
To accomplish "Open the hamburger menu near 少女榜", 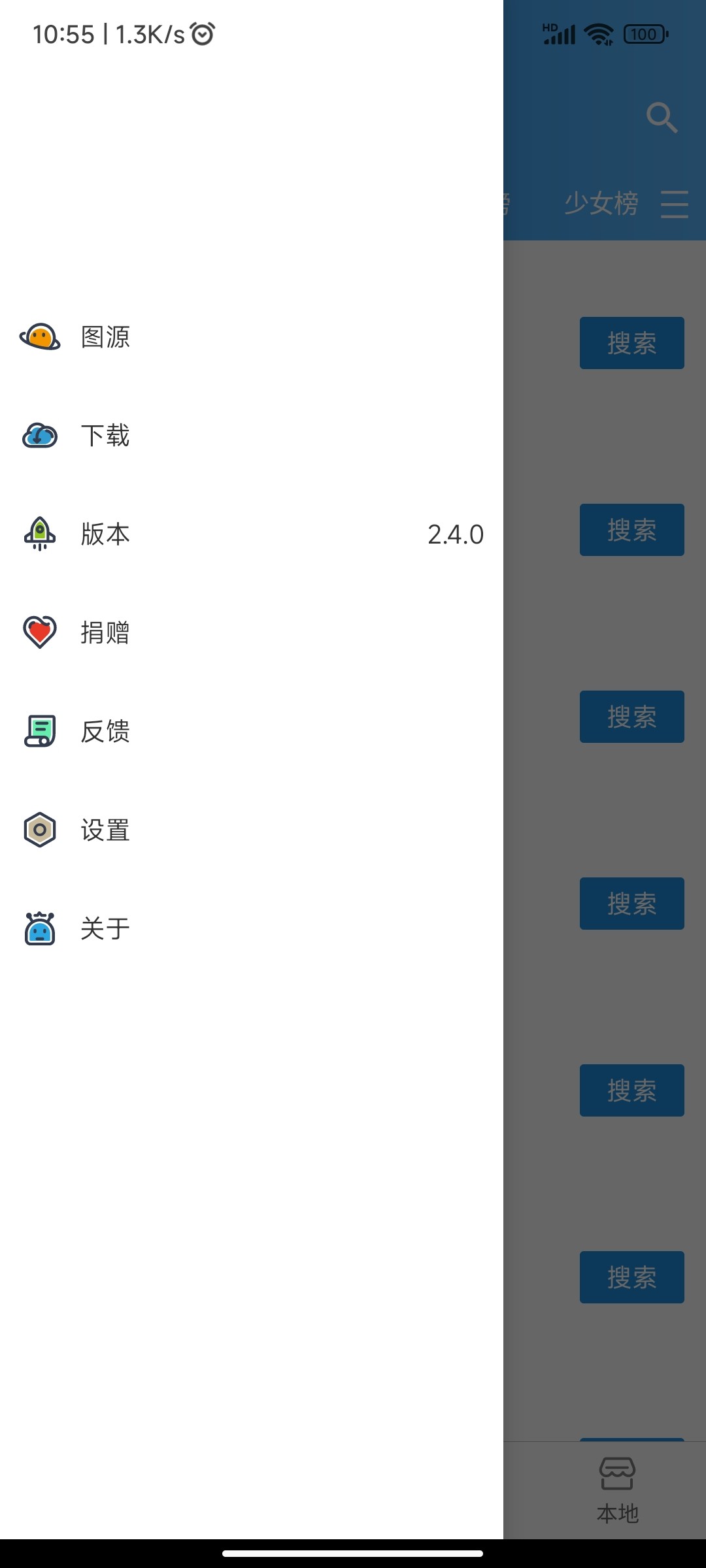I will click(x=675, y=205).
